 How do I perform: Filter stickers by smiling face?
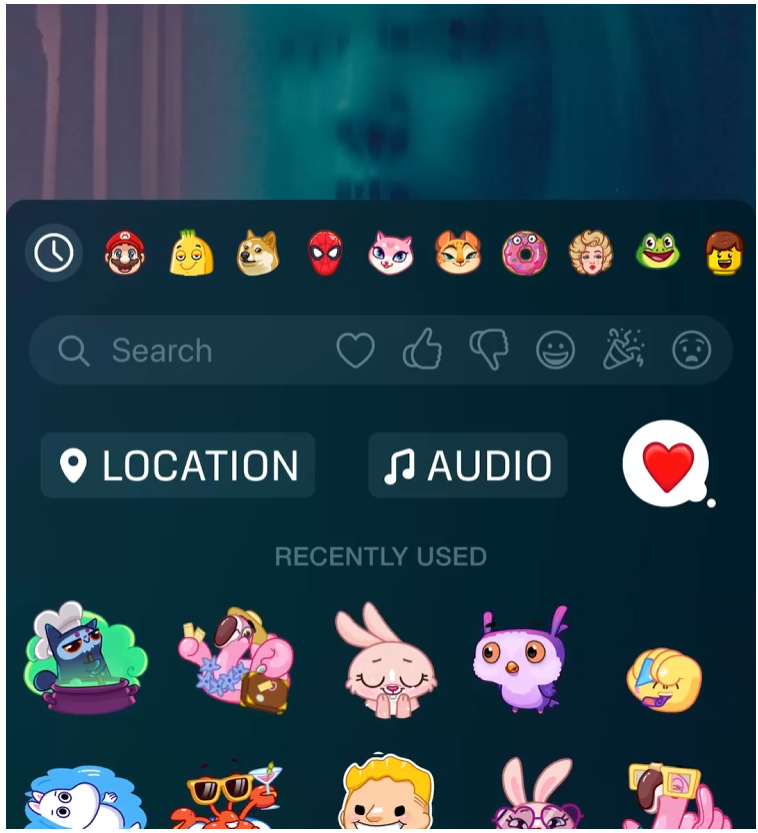(556, 351)
